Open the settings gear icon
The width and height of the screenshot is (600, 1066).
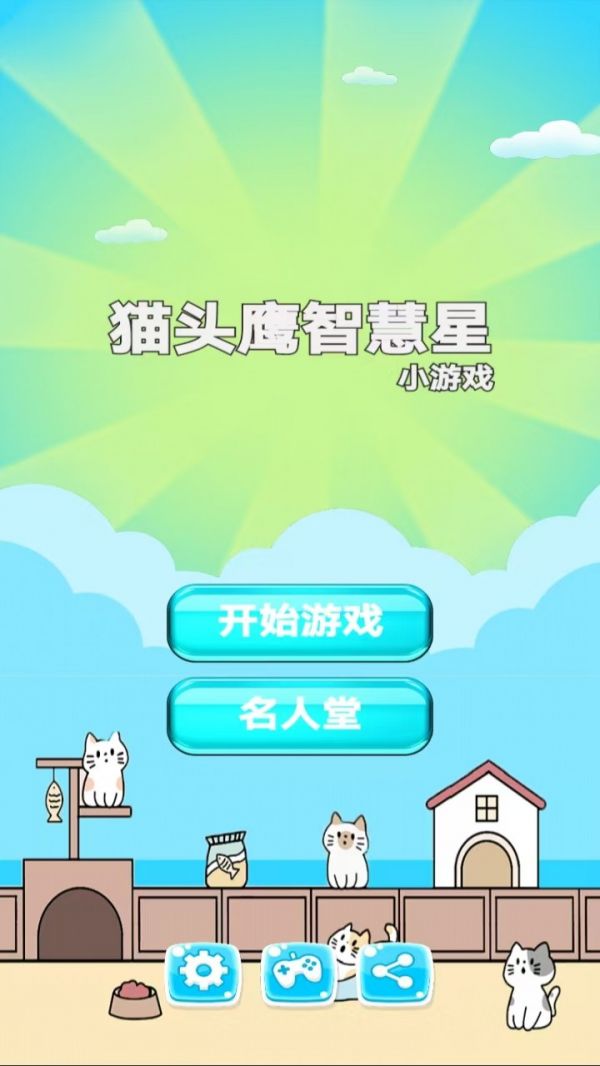click(204, 972)
